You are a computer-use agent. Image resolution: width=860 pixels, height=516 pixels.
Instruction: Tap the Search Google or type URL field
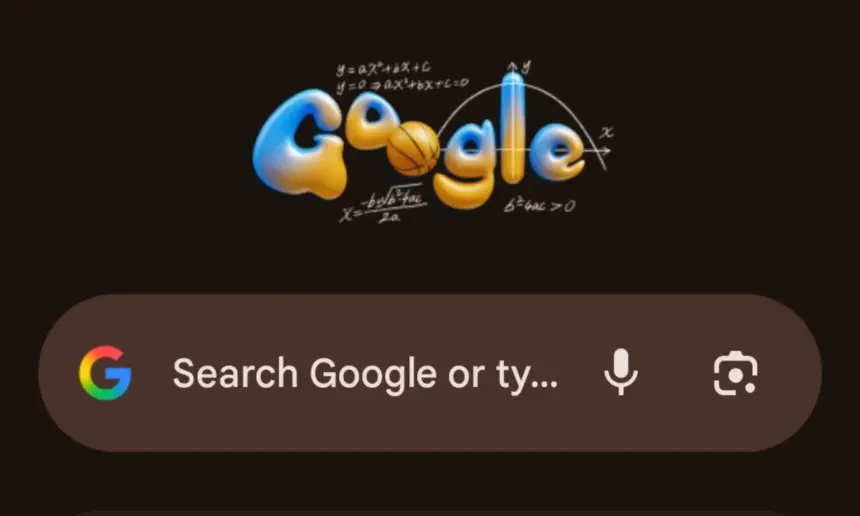pyautogui.click(x=365, y=374)
